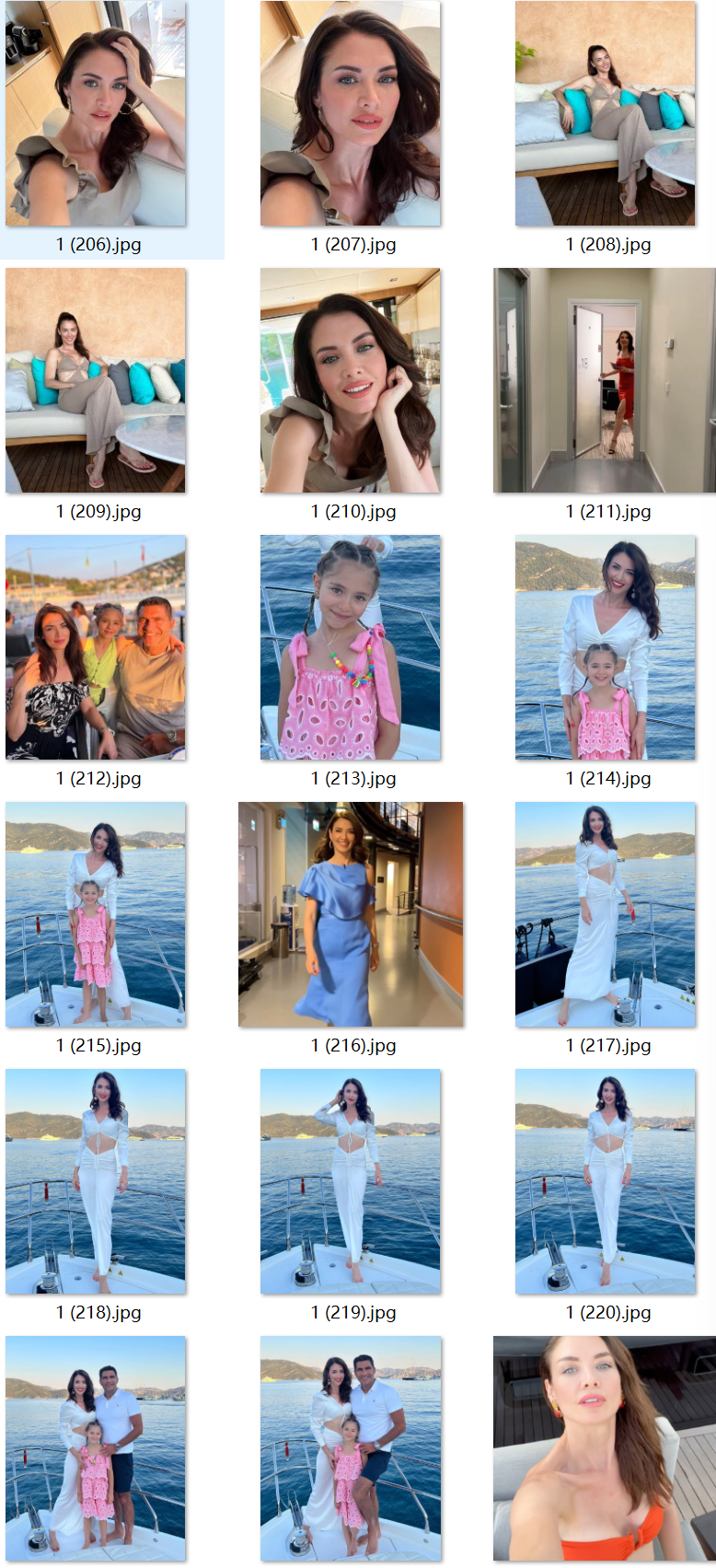Open image 1 (210).jpg
This screenshot has height=1568, width=716.
351,380
